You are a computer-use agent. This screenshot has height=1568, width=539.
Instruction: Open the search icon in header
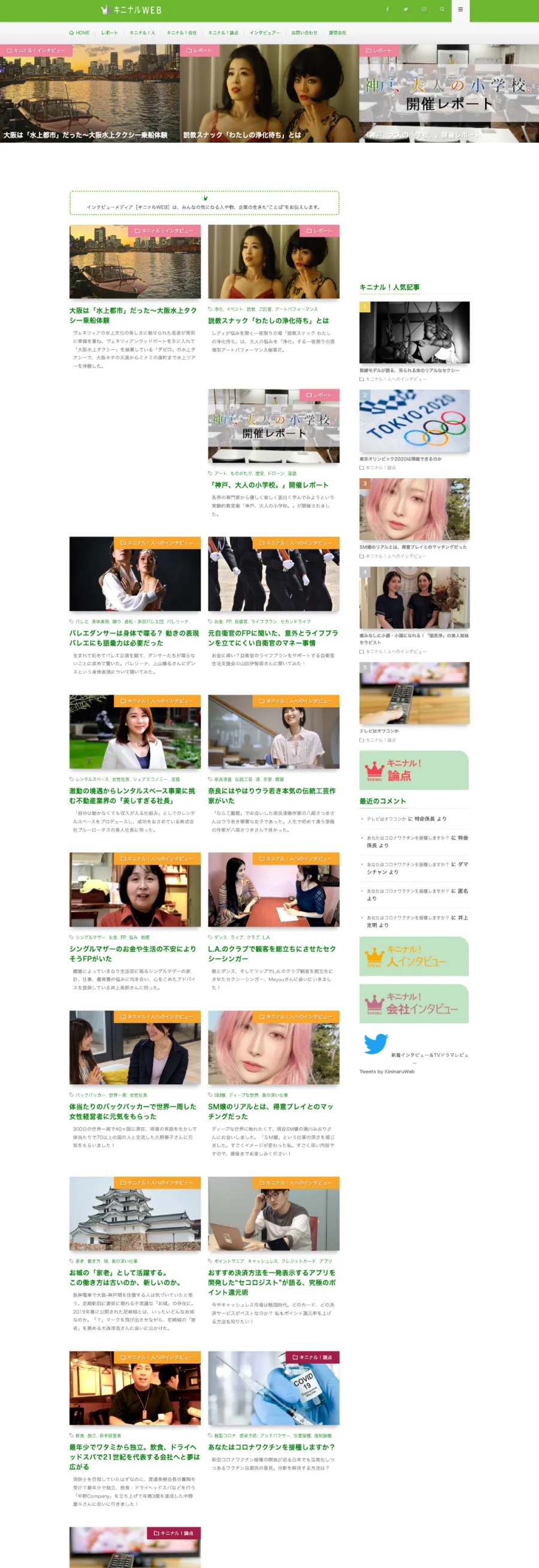[x=441, y=10]
